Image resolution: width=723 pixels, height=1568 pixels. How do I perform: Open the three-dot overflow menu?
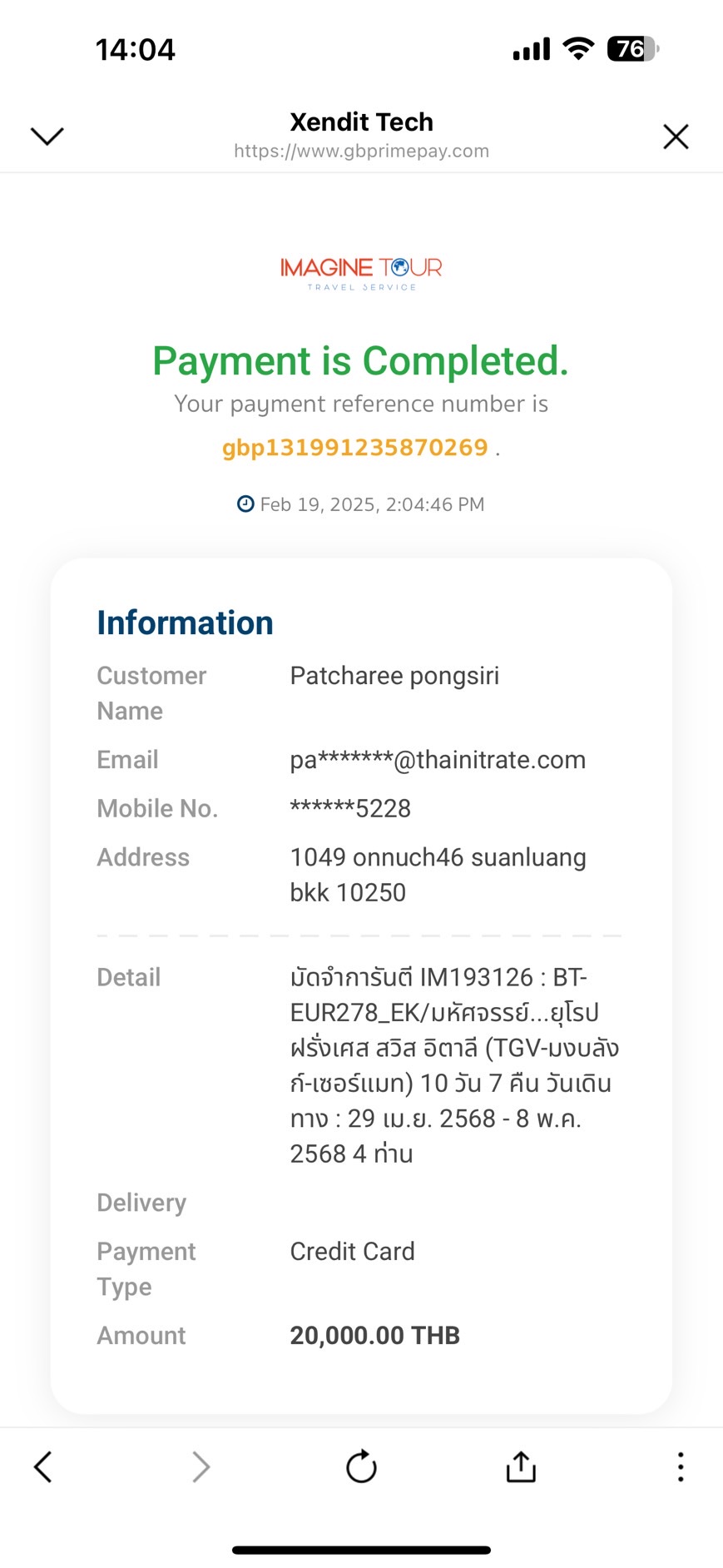pos(681,1466)
